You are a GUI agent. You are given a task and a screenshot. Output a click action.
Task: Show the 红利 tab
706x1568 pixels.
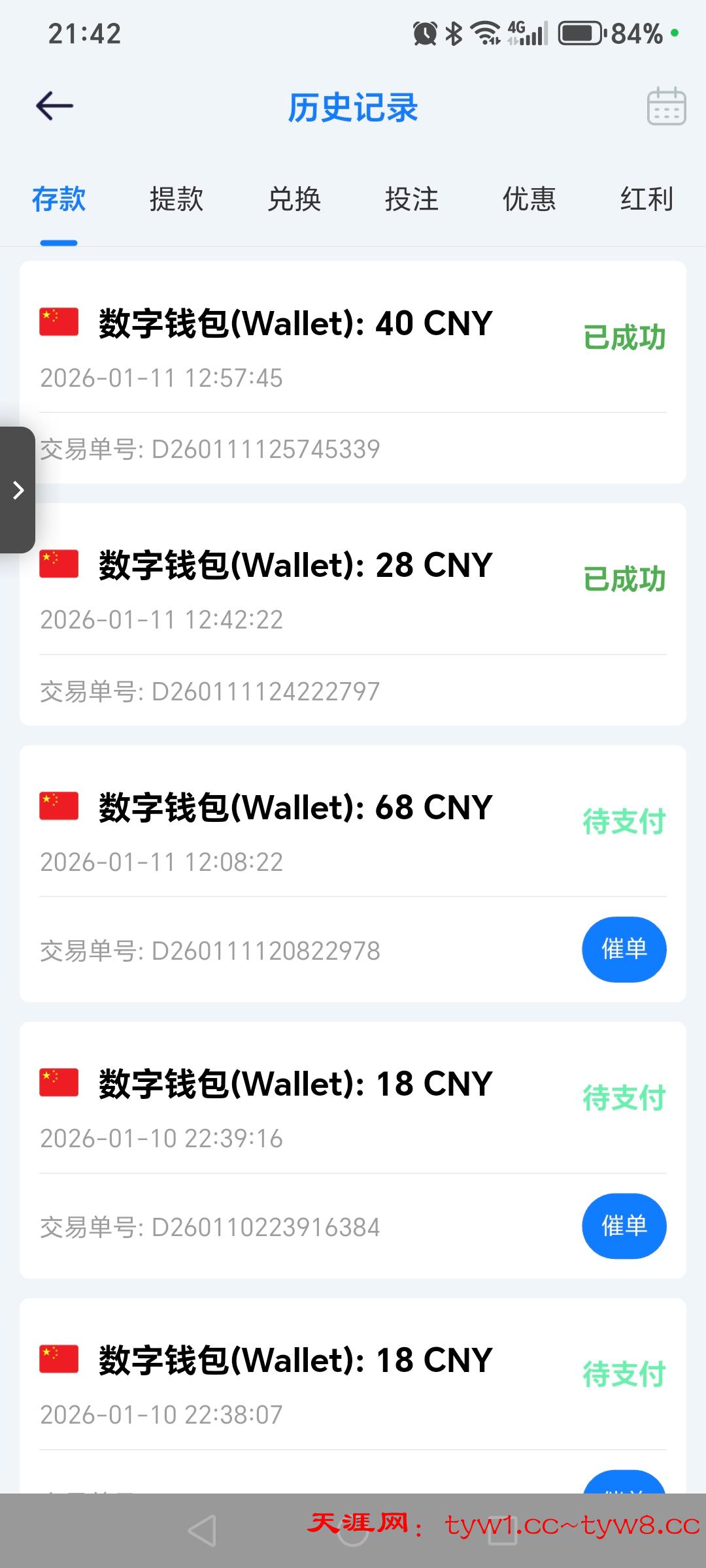click(x=647, y=199)
